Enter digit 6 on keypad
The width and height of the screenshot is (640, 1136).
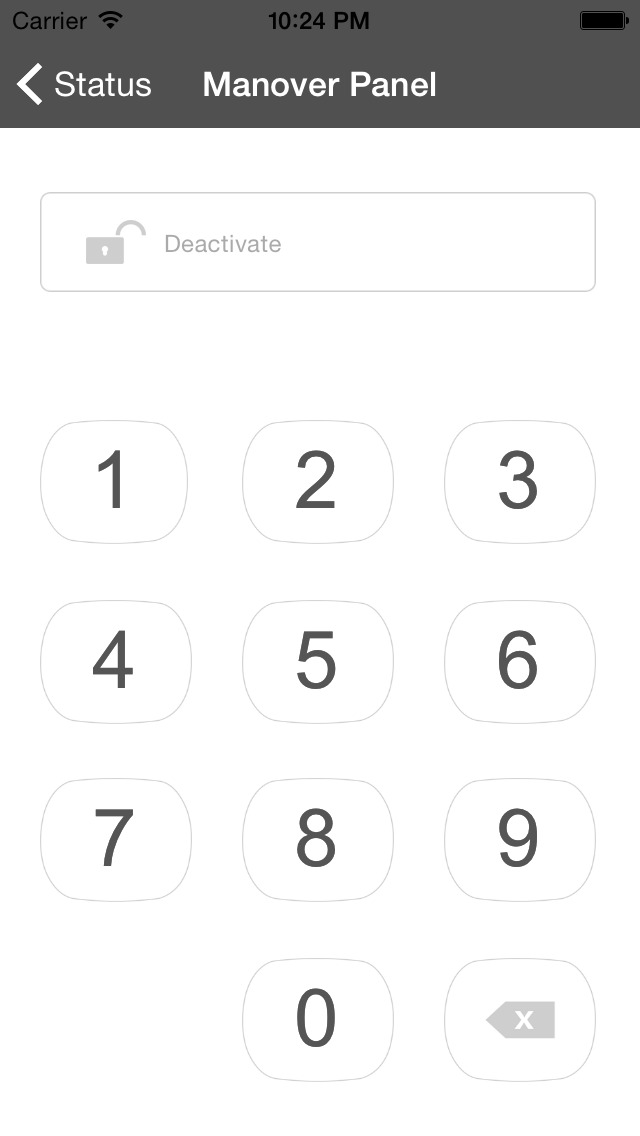pos(520,661)
